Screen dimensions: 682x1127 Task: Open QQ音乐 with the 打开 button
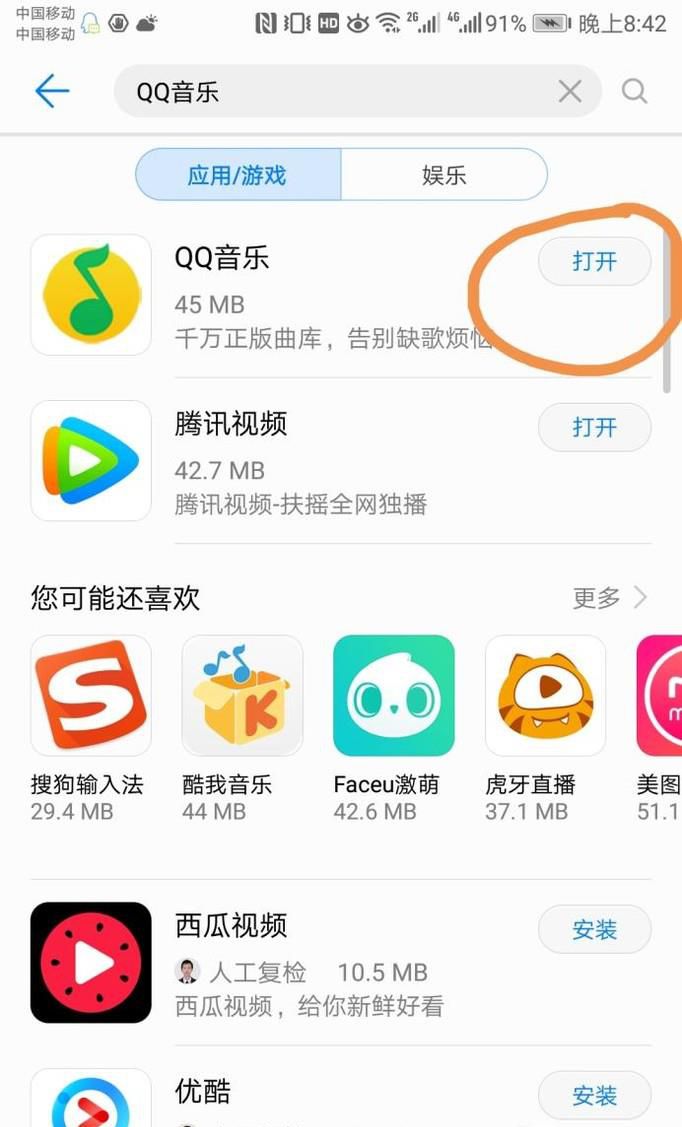point(594,262)
